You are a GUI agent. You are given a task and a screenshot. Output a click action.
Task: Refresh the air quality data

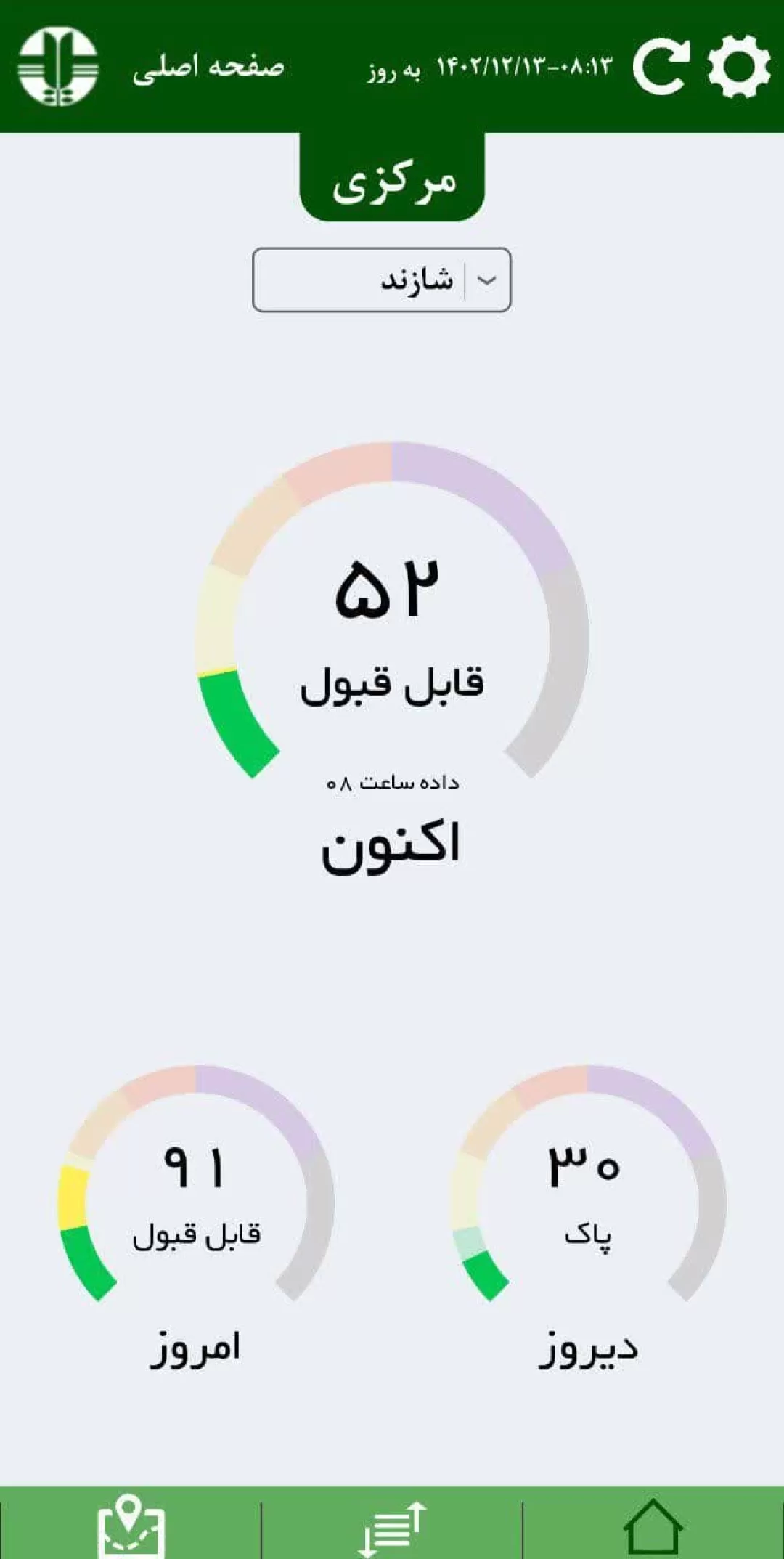point(661,66)
